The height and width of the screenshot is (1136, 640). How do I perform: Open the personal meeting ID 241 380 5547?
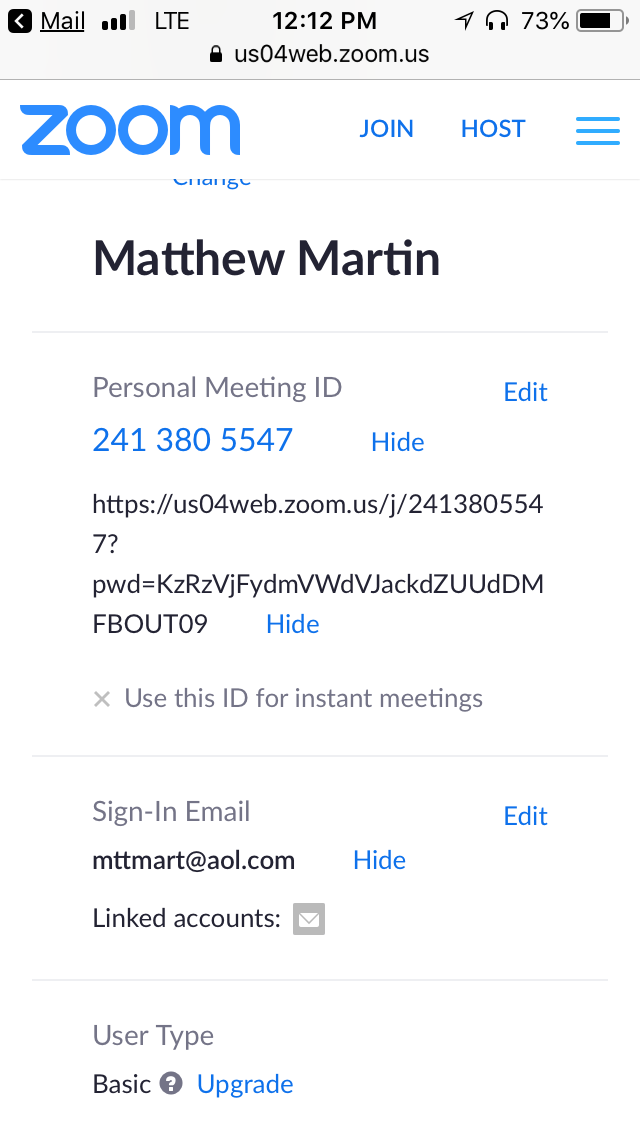pyautogui.click(x=192, y=440)
